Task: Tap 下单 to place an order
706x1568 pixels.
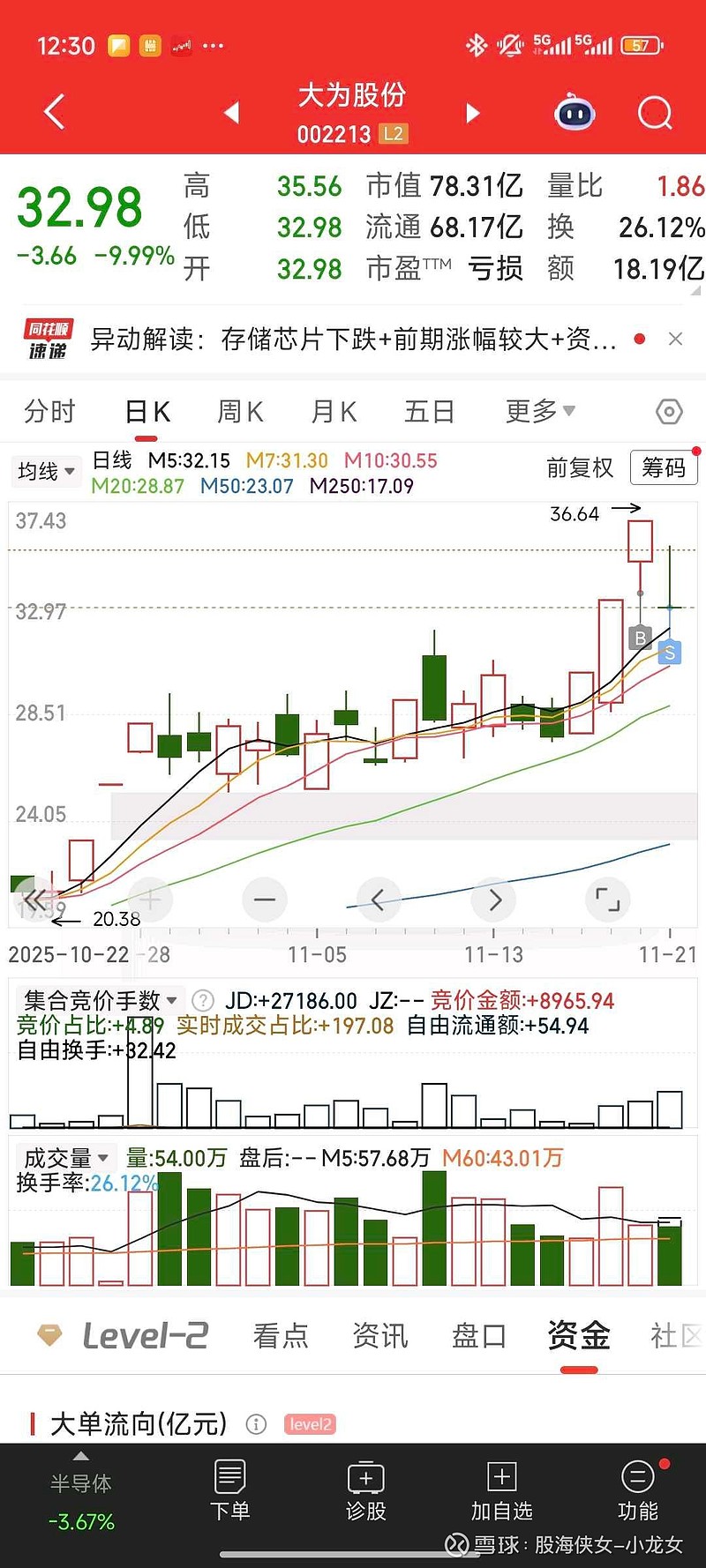Action: point(229,1490)
